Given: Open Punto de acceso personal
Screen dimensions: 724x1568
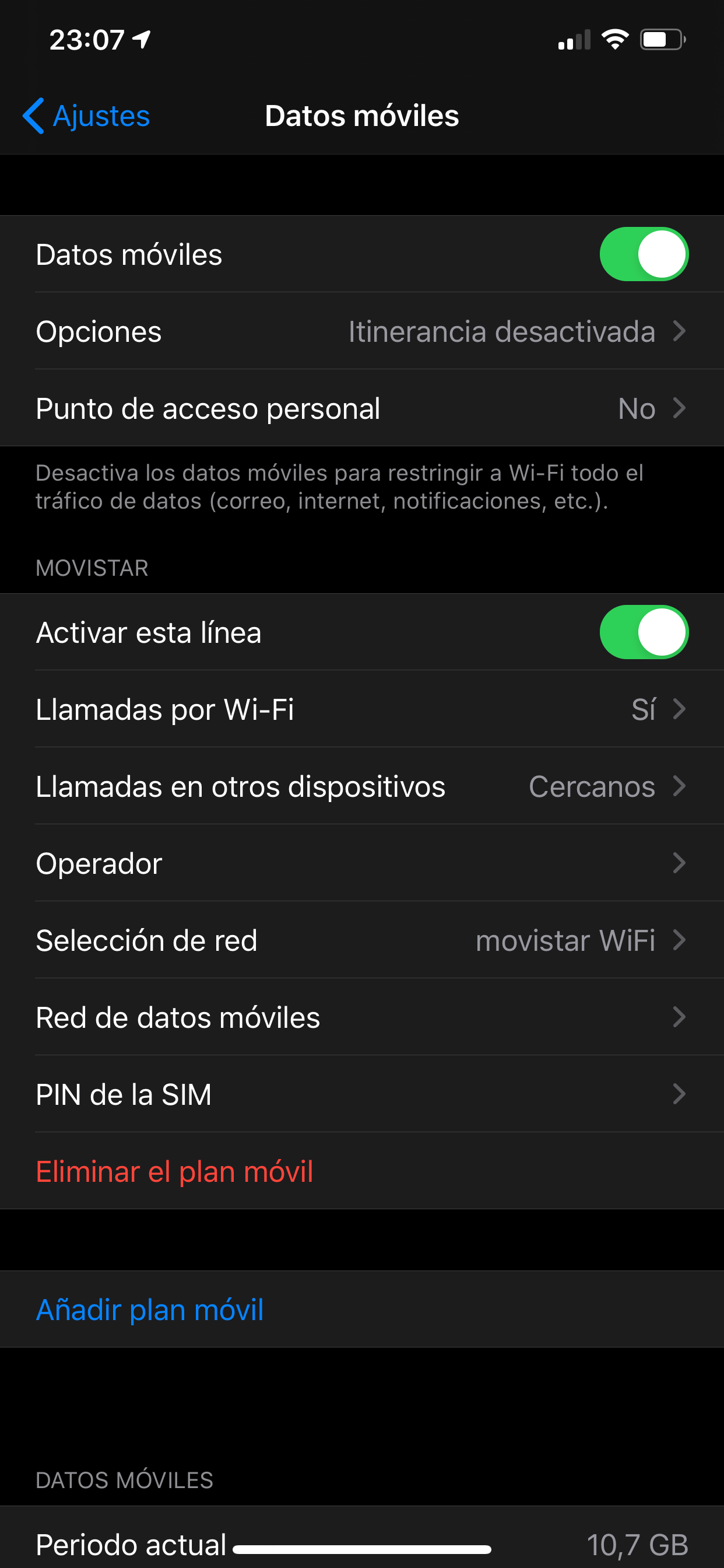Looking at the screenshot, I should point(362,408).
